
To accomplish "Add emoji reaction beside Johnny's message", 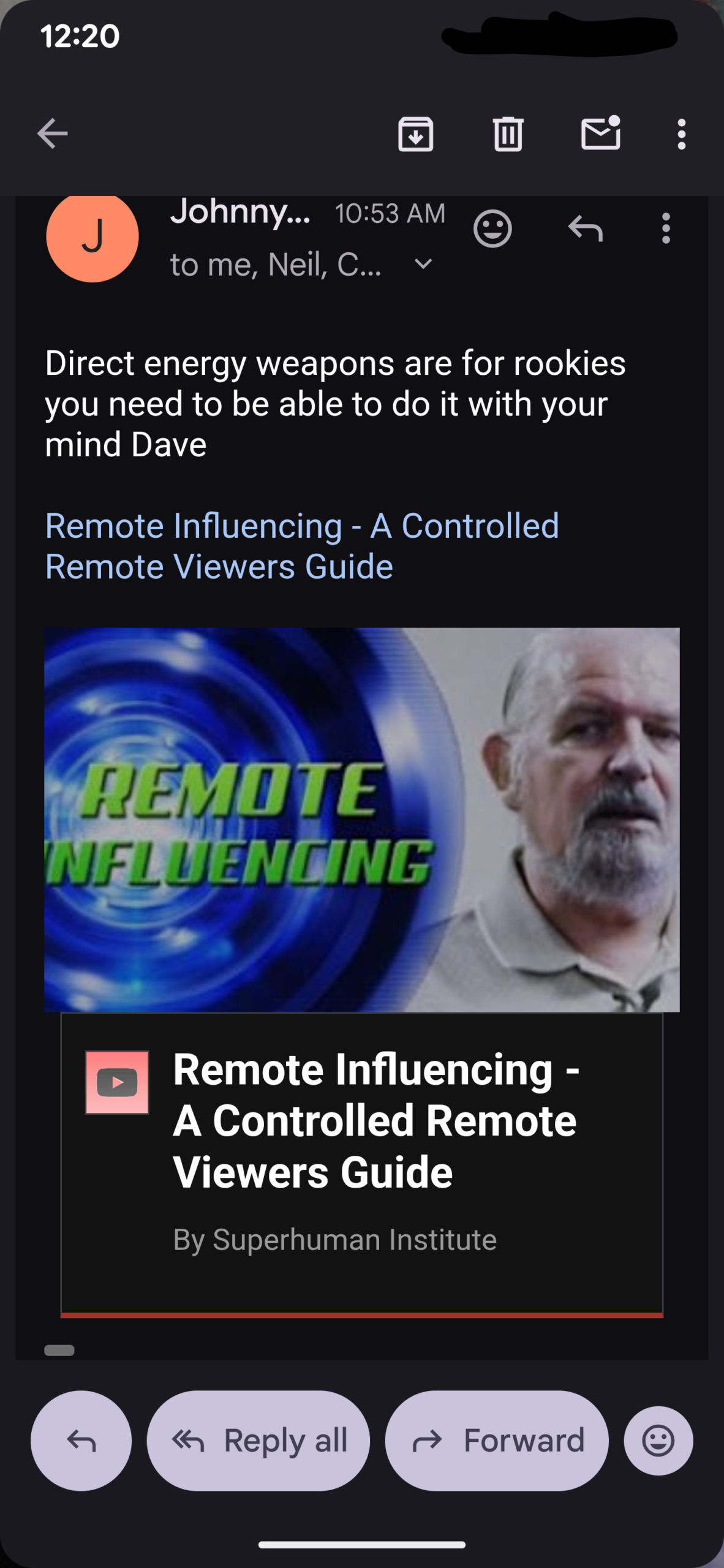I will point(492,229).
